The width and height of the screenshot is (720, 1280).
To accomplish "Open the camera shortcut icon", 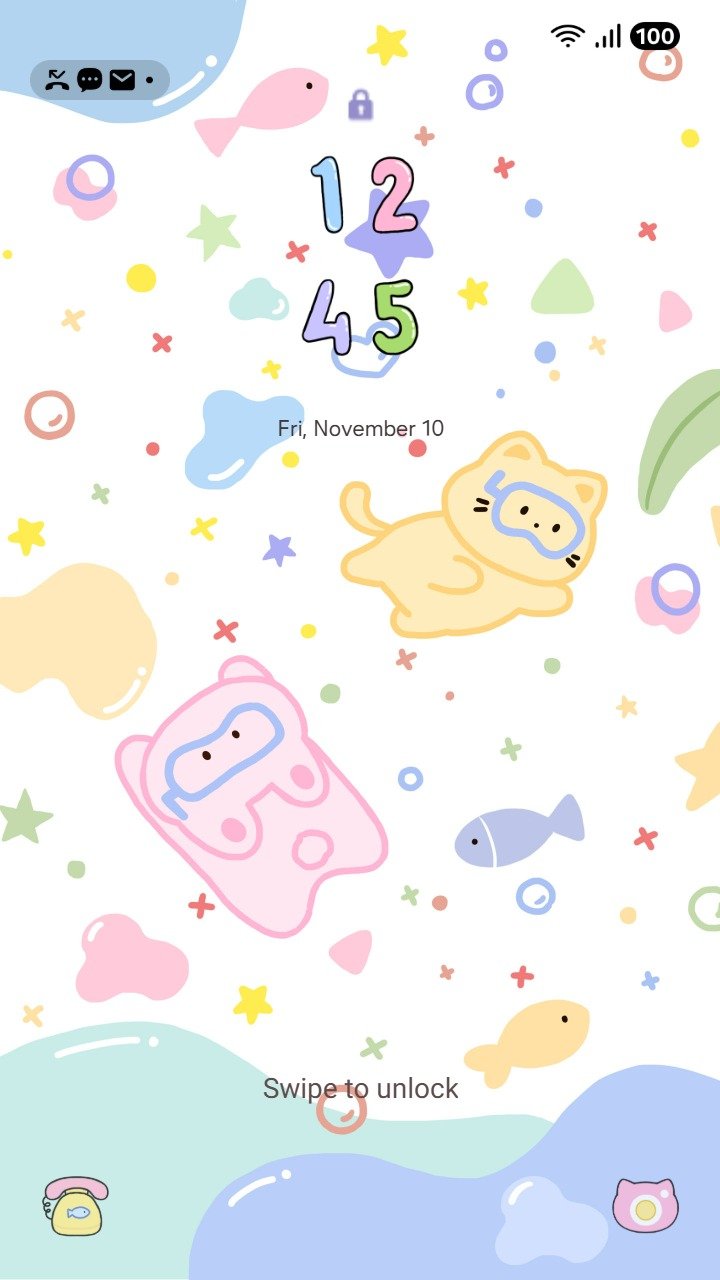I will pos(645,1205).
